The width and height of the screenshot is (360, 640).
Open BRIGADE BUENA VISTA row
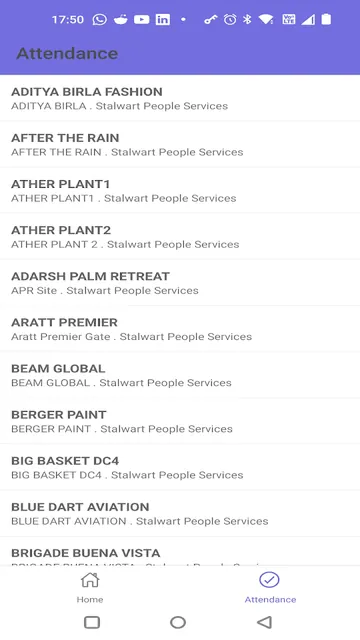click(x=180, y=551)
